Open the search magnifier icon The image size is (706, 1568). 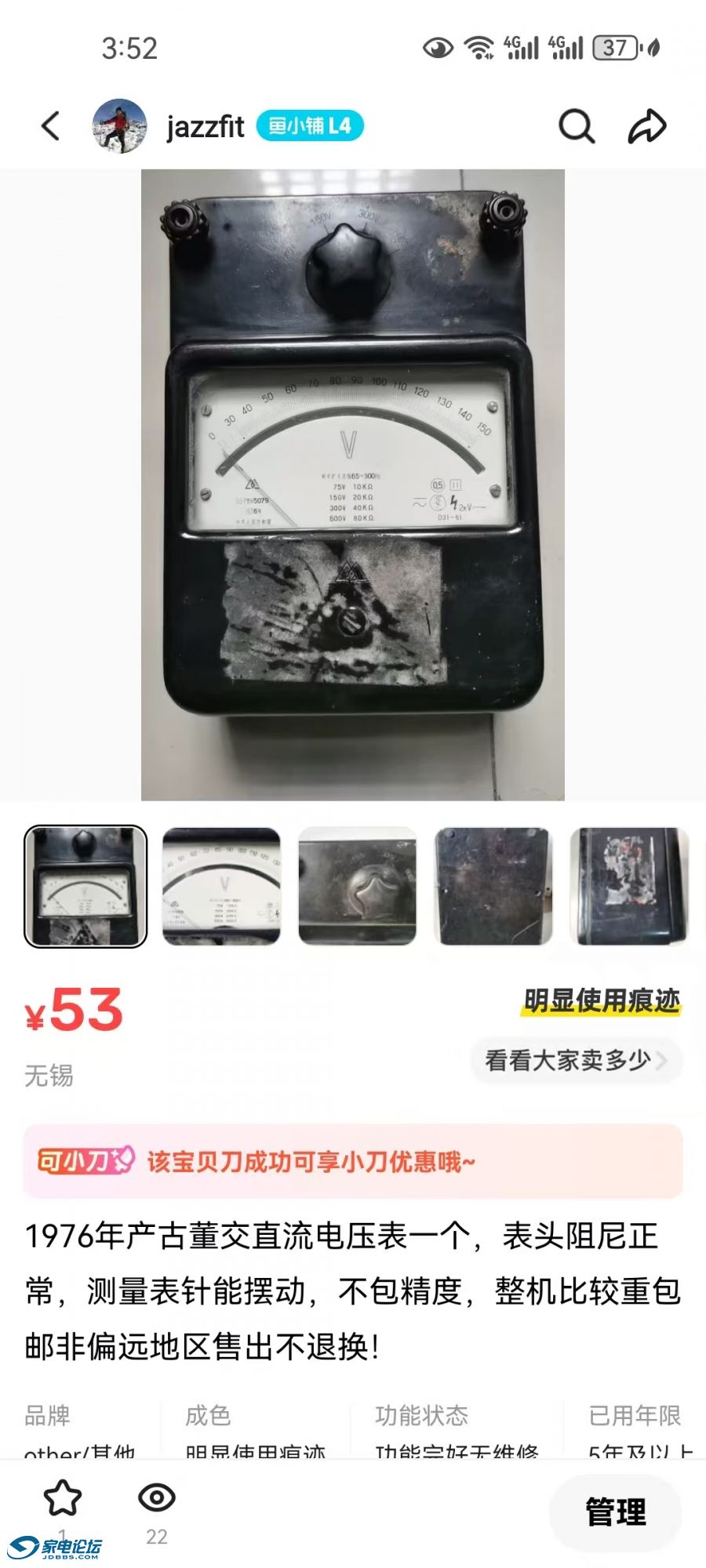(577, 126)
